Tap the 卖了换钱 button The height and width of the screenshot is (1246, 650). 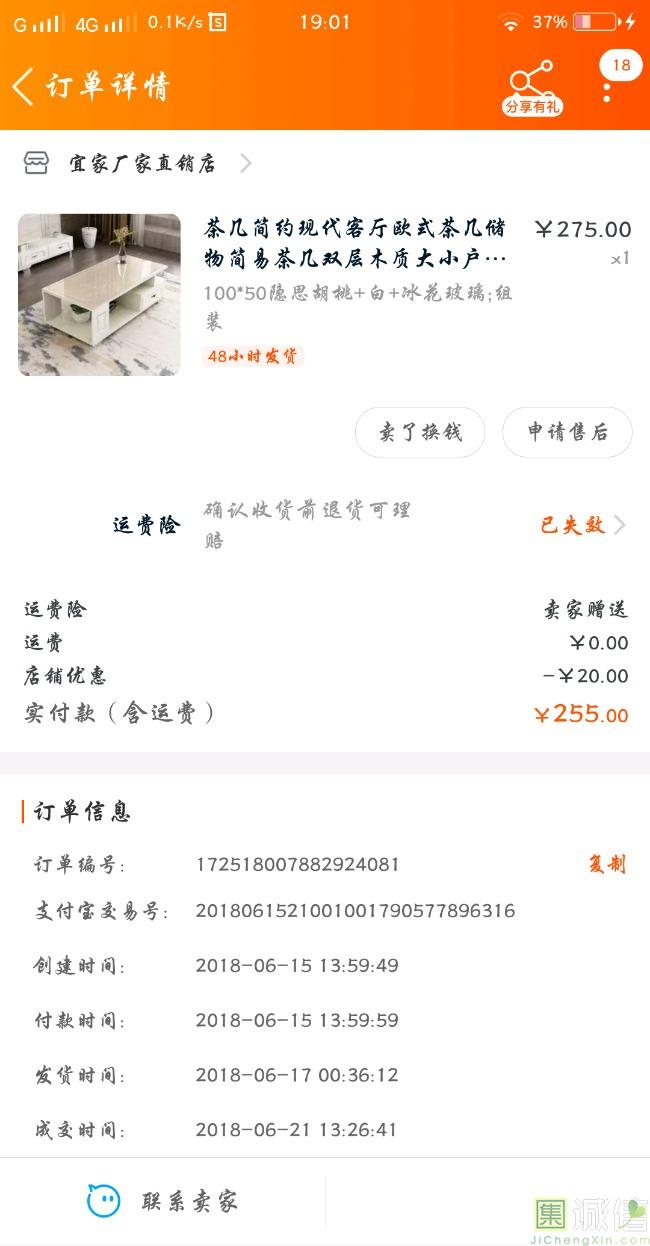point(420,432)
